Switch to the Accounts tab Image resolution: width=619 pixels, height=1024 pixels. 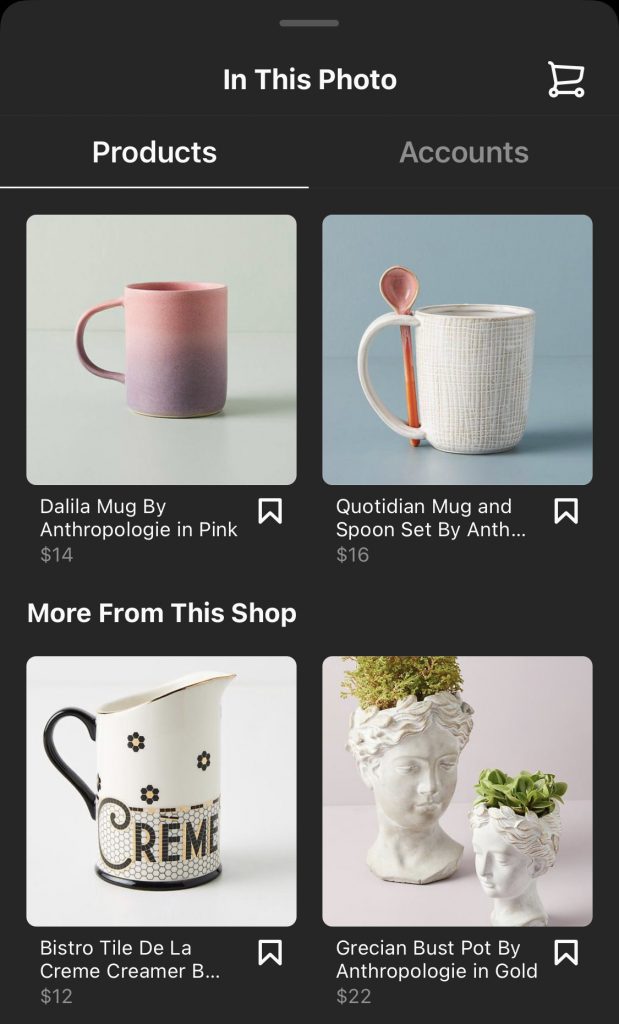(464, 152)
